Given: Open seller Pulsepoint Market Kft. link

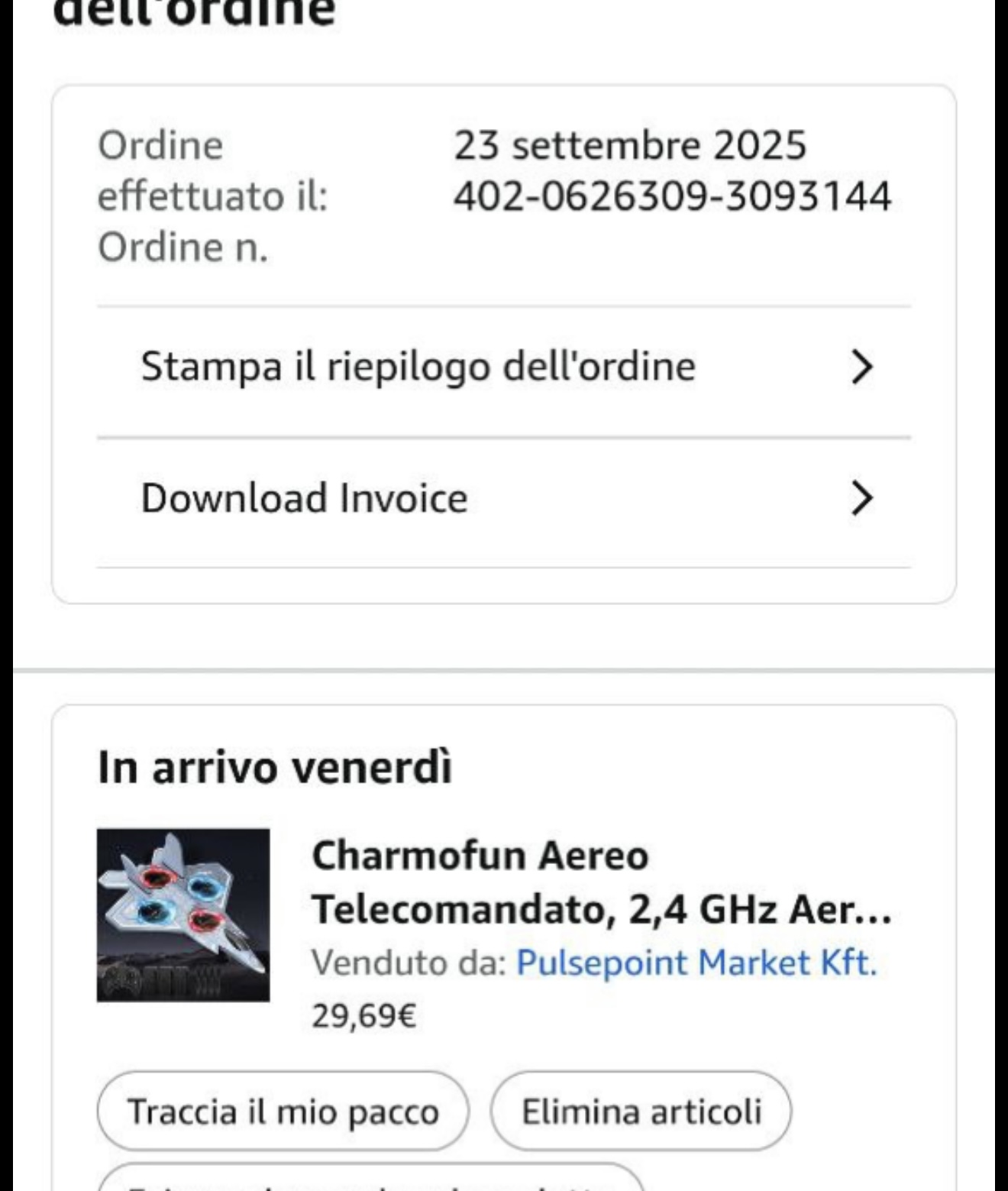Looking at the screenshot, I should 696,963.
